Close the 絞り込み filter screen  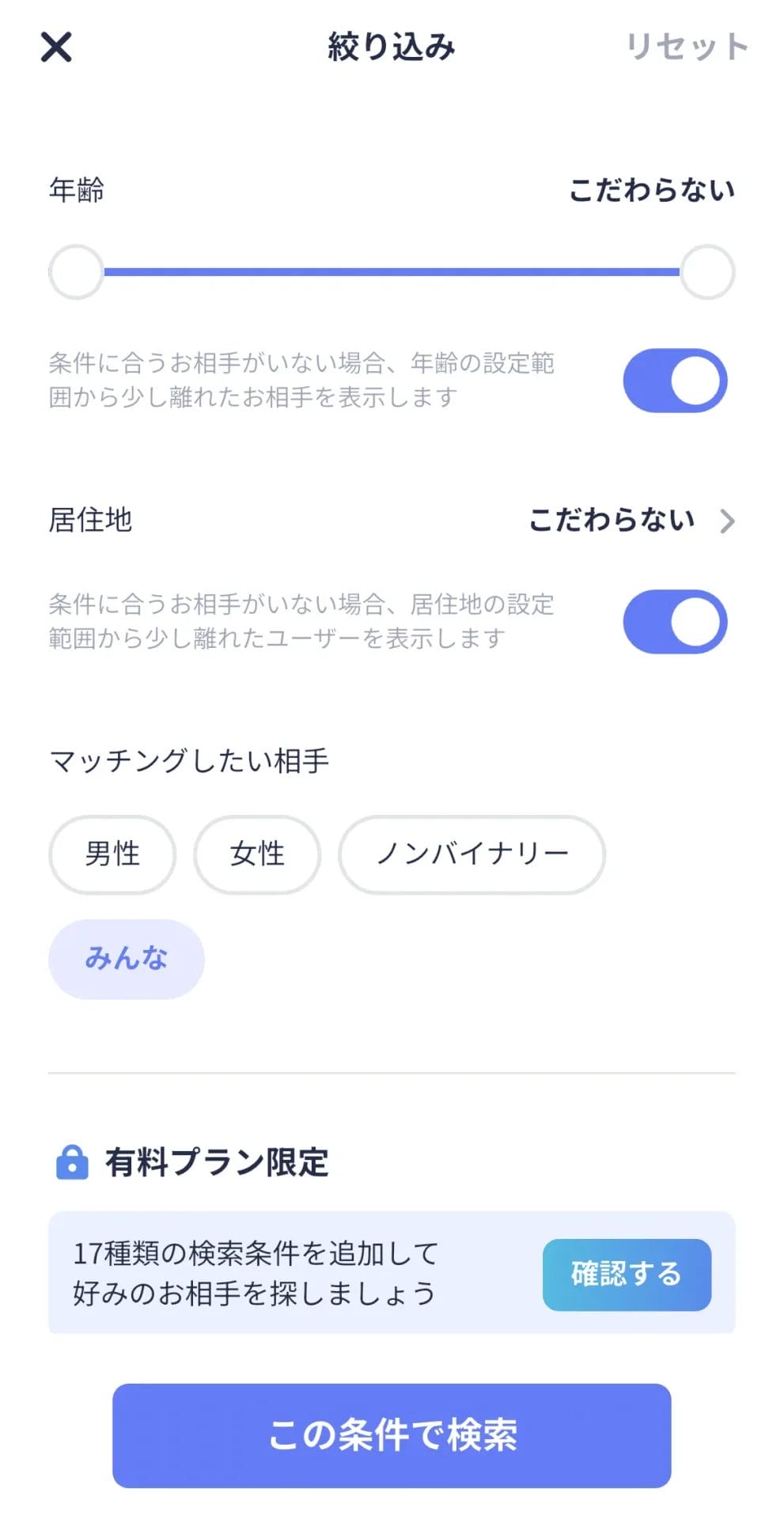(x=56, y=47)
